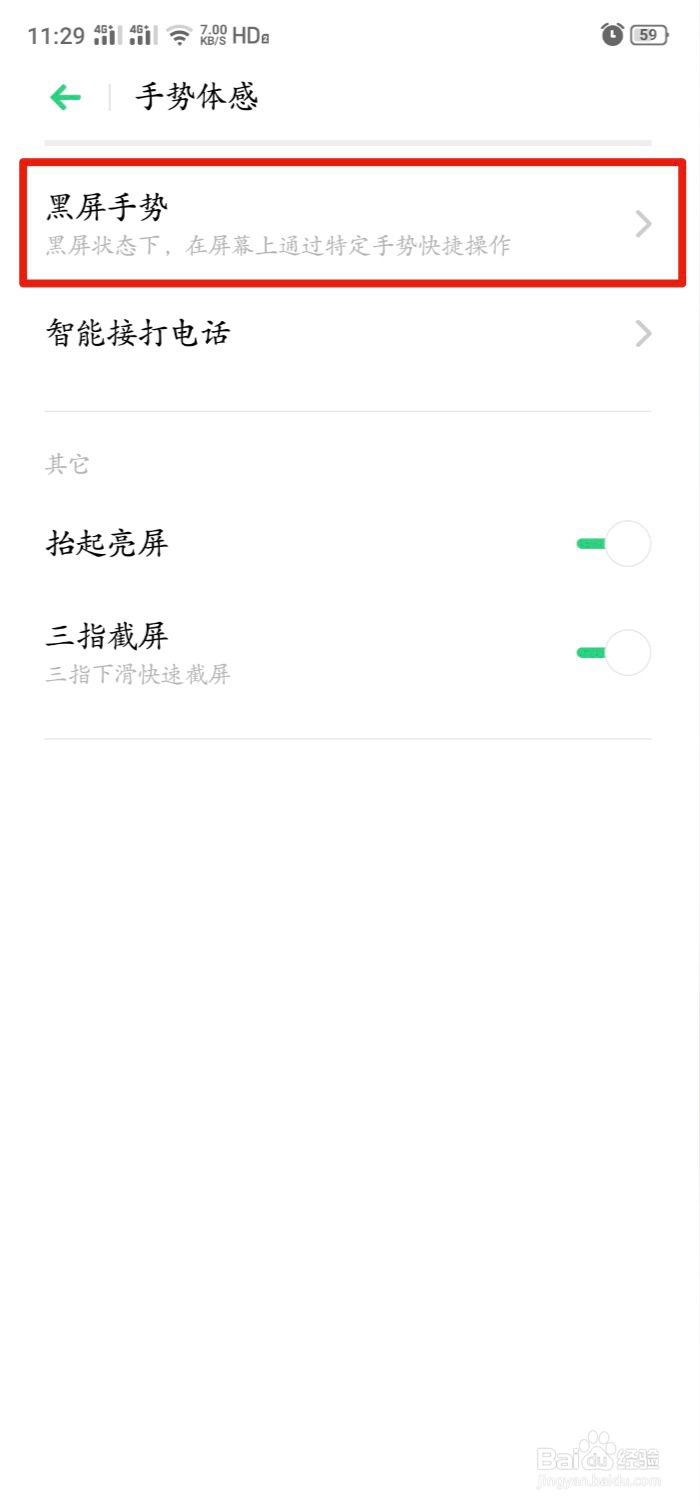Open 智能接打电话 settings
This screenshot has height=1506, width=700.
350,333
